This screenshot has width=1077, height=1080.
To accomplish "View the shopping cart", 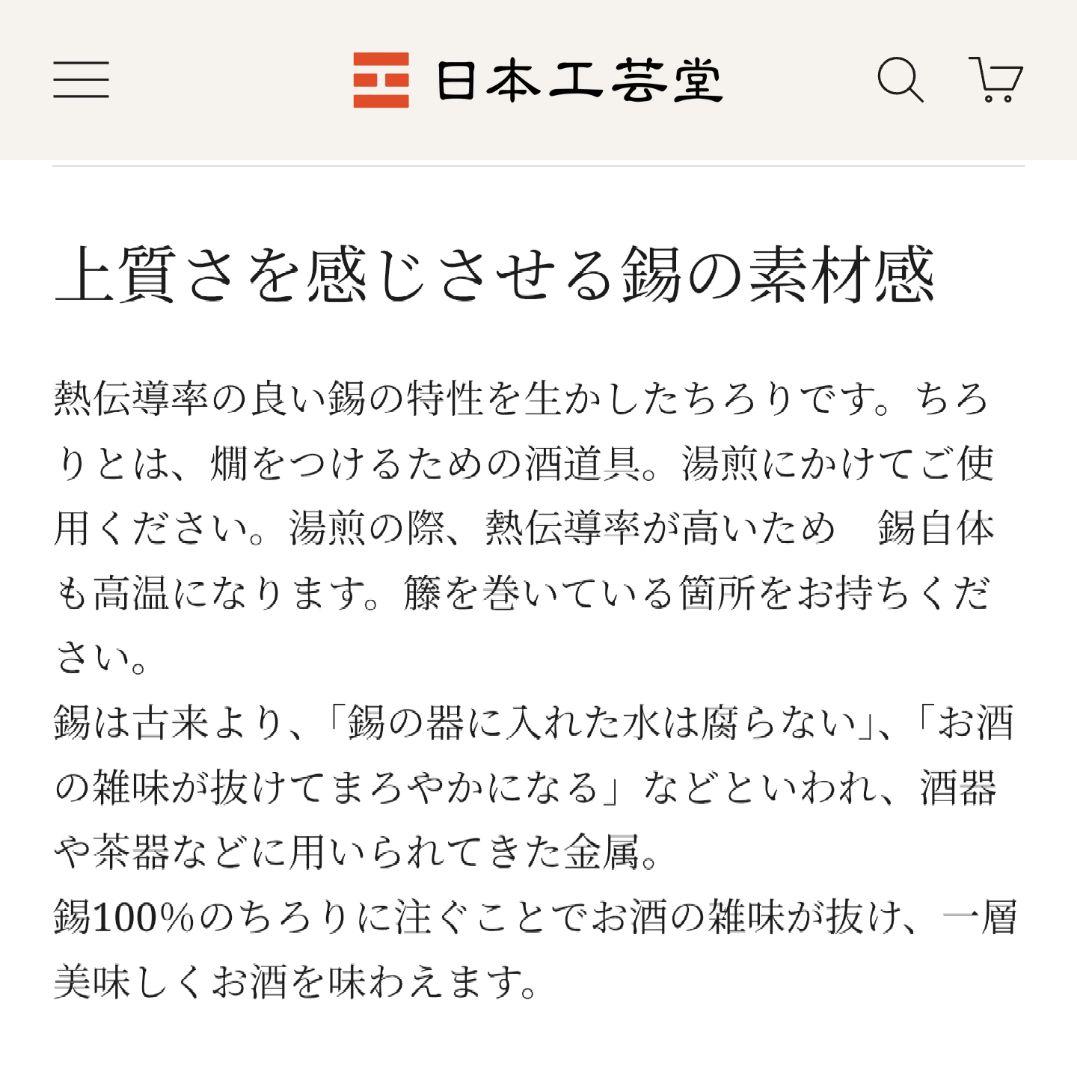I will point(996,79).
